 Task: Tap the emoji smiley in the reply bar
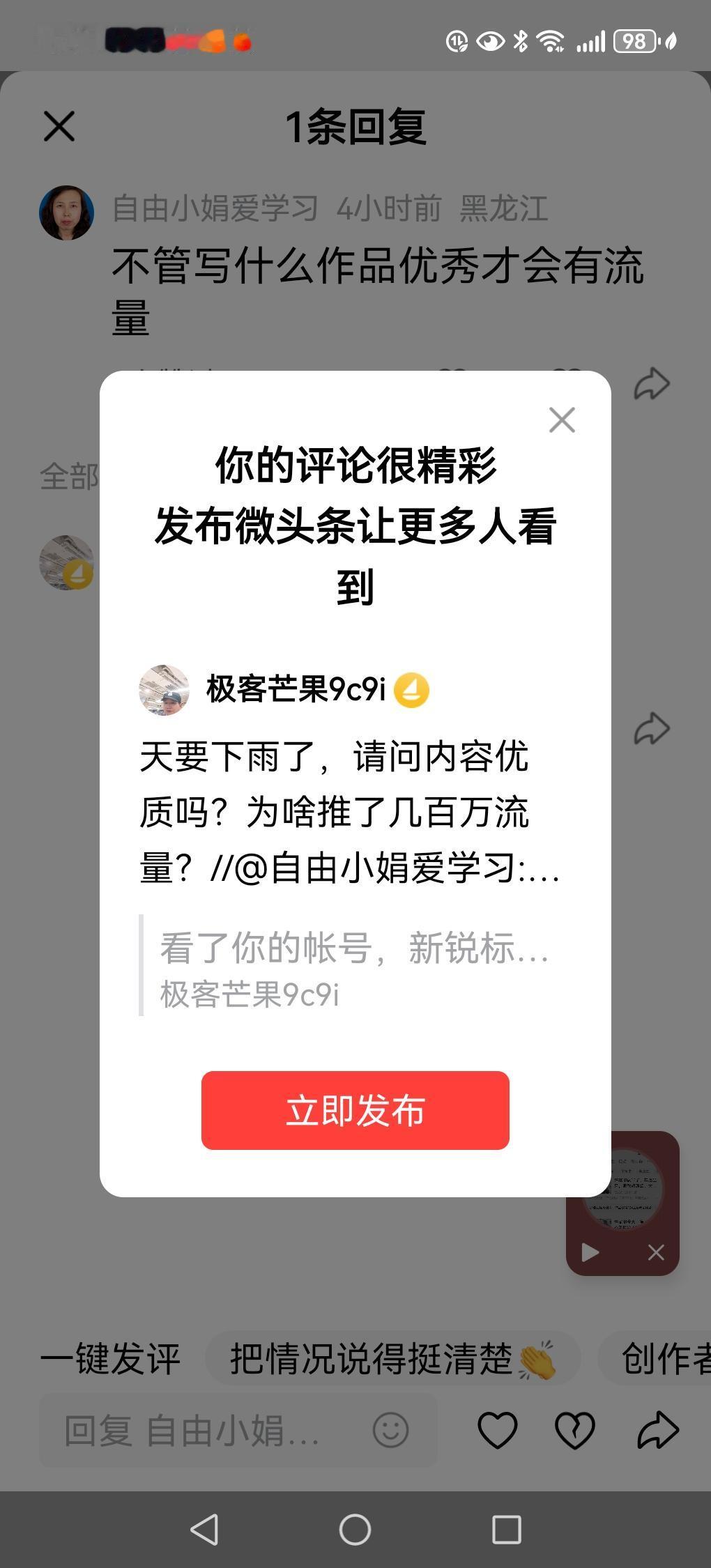click(390, 1432)
